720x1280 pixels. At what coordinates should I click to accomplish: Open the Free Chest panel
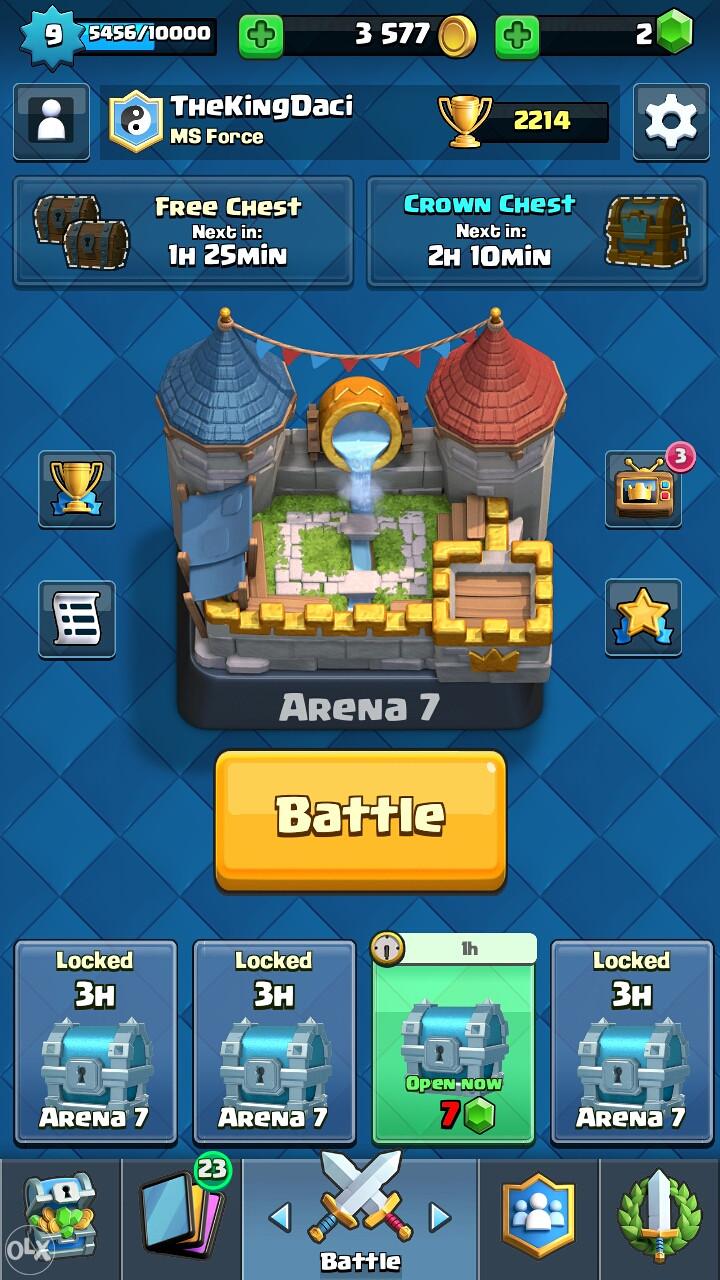[183, 231]
